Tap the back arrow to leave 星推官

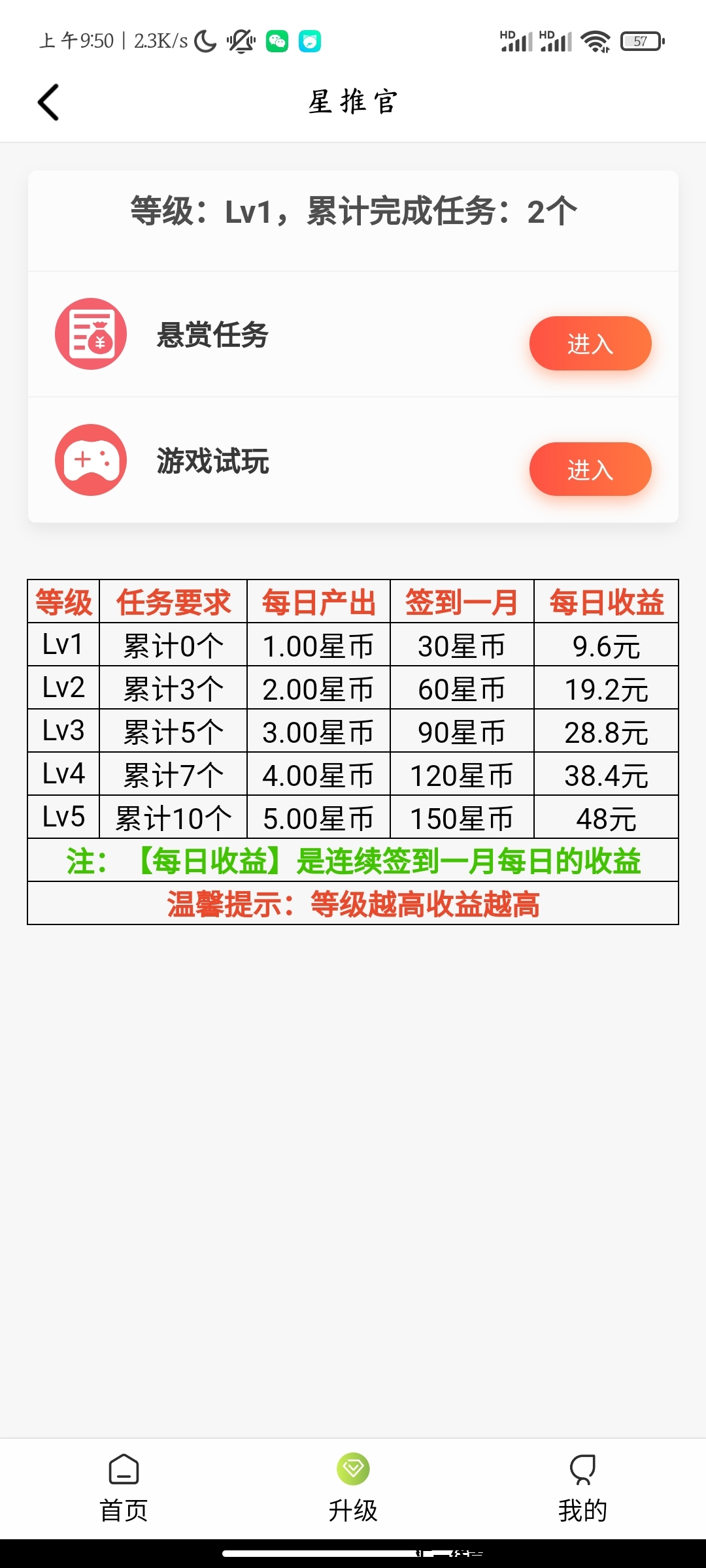point(48,103)
